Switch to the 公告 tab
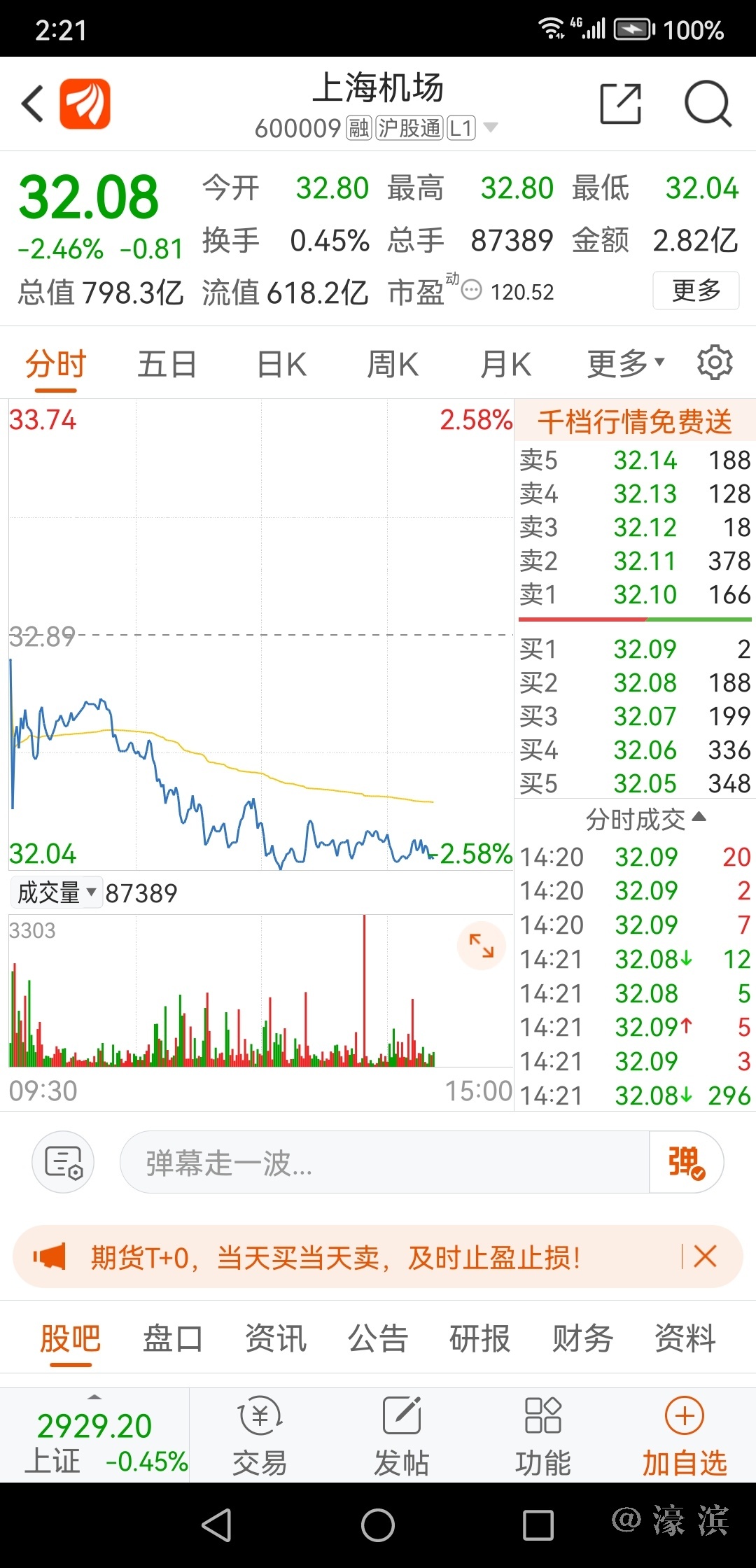Image resolution: width=756 pixels, height=1568 pixels. [378, 1338]
